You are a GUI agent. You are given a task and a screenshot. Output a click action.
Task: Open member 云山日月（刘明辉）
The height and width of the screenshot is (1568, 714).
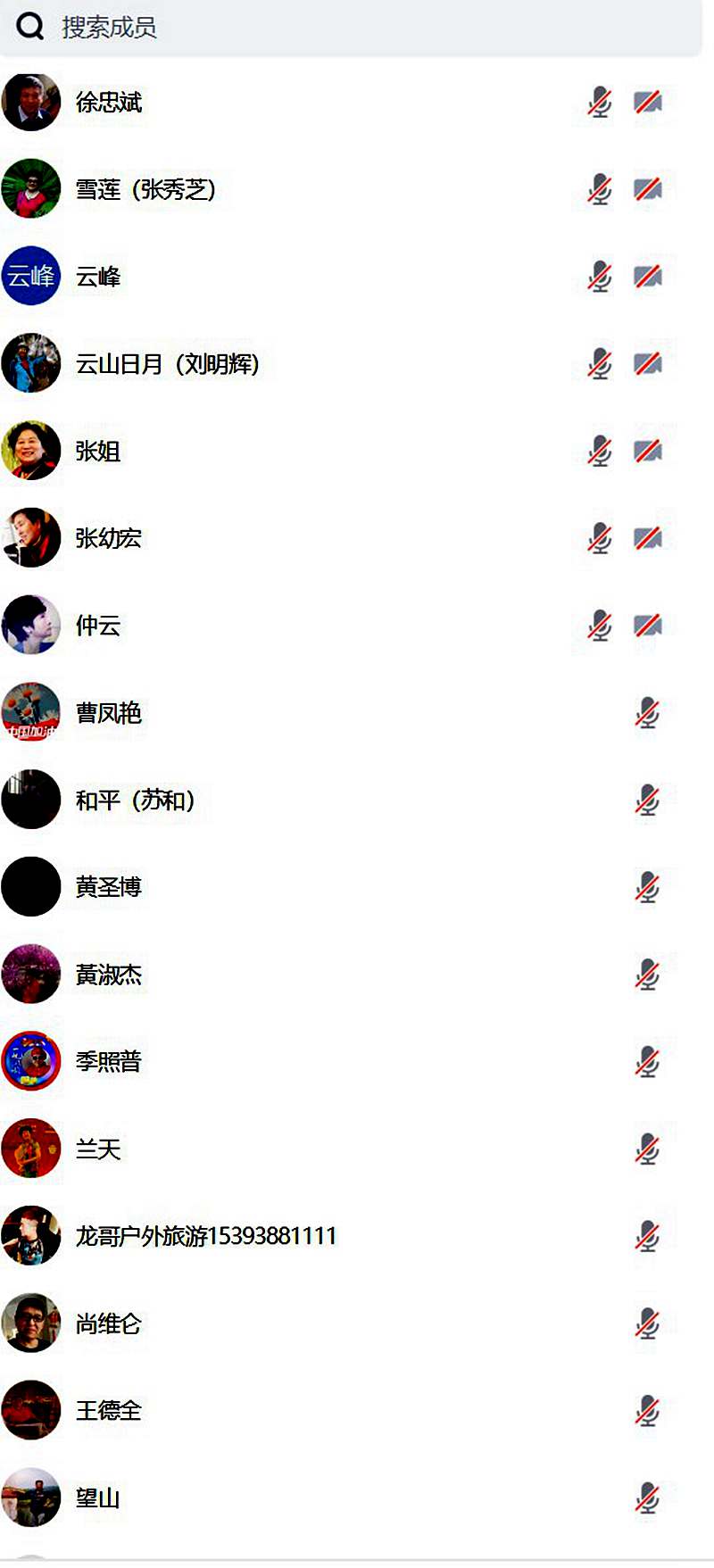[x=167, y=364]
